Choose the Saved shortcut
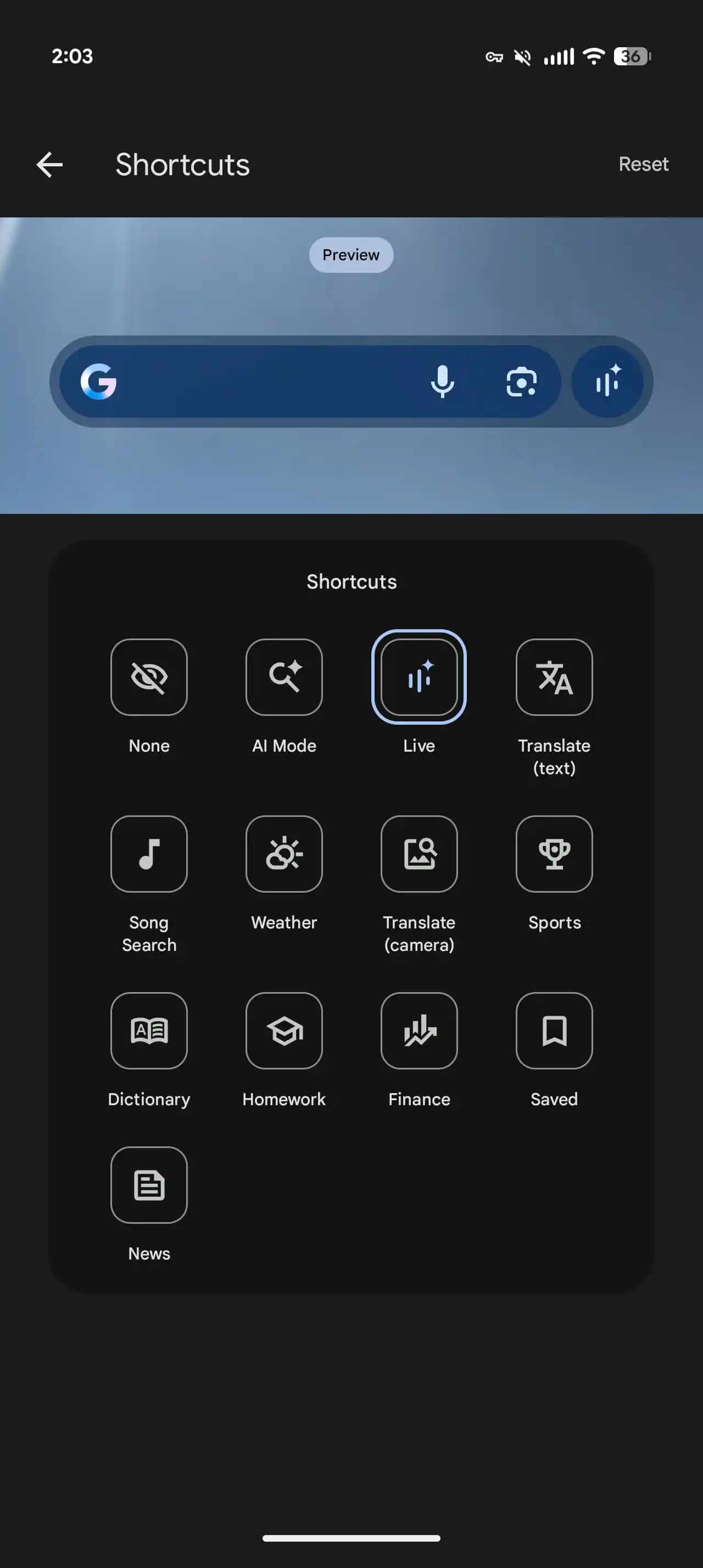 click(x=554, y=1031)
